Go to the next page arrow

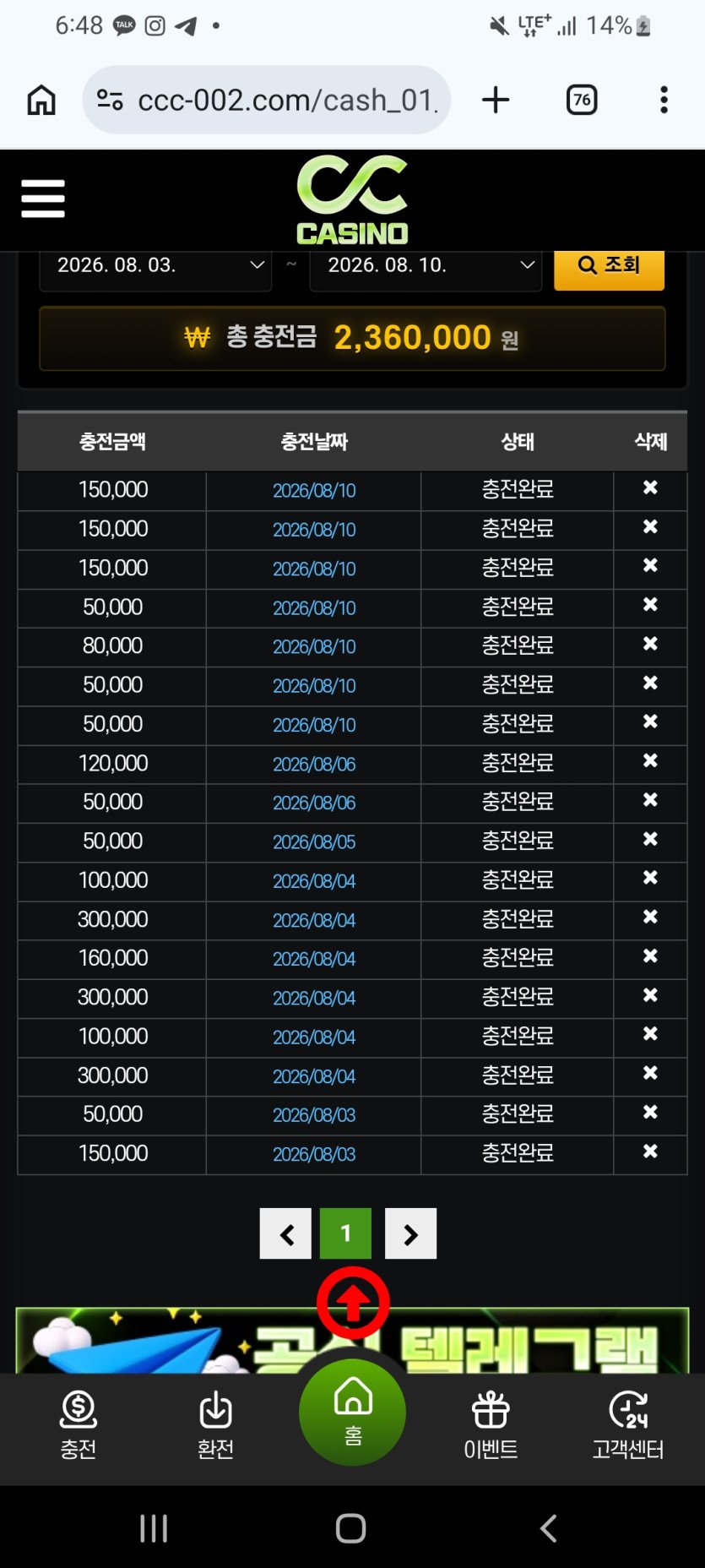coord(411,1233)
